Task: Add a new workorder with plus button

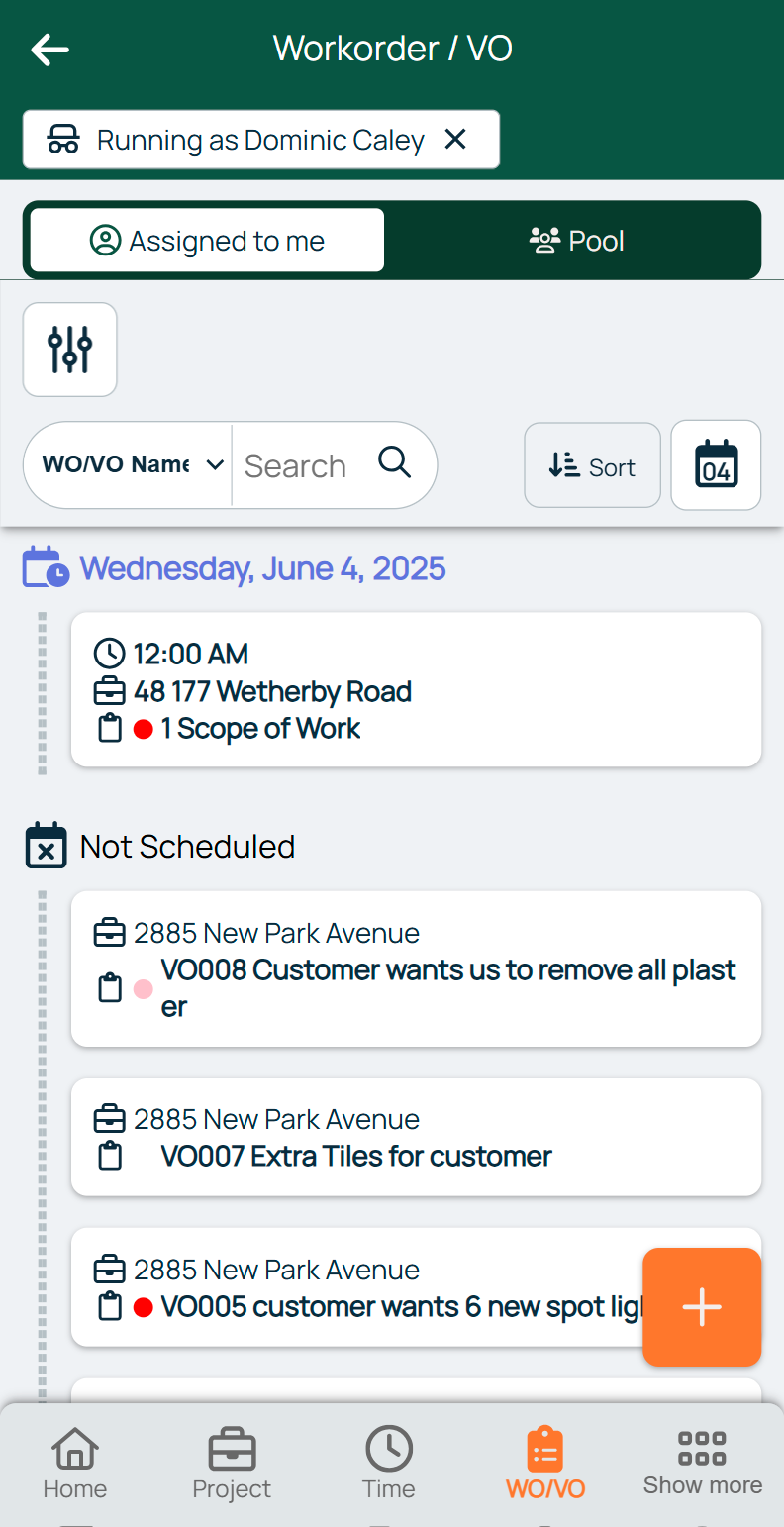Action: coord(702,1307)
